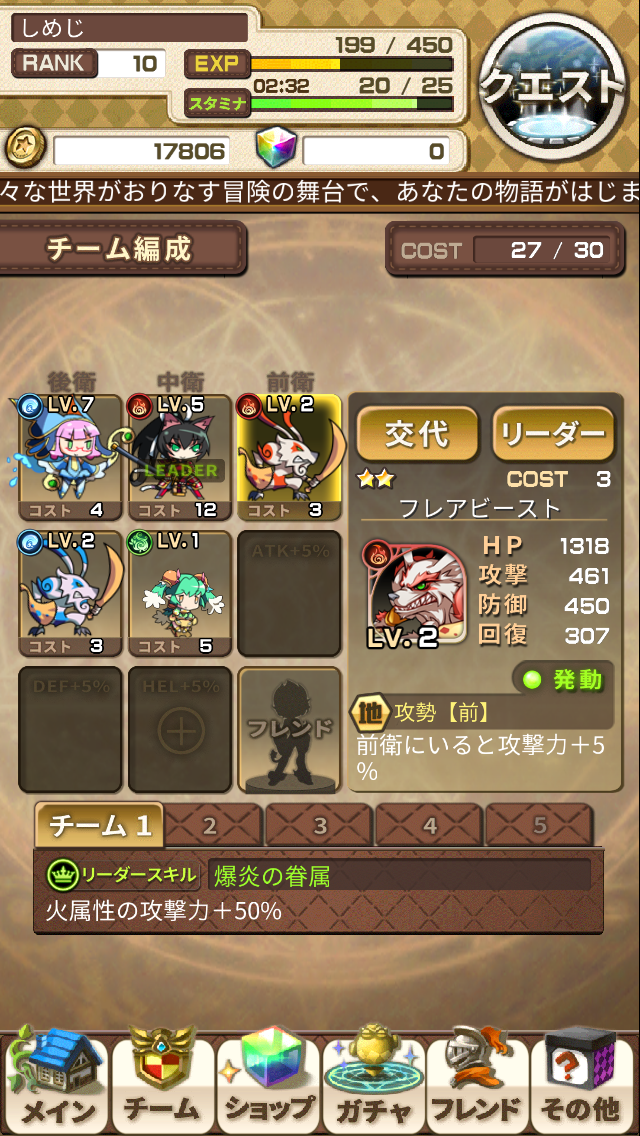Switch to team tab 2
The width and height of the screenshot is (640, 1136).
pos(211,827)
